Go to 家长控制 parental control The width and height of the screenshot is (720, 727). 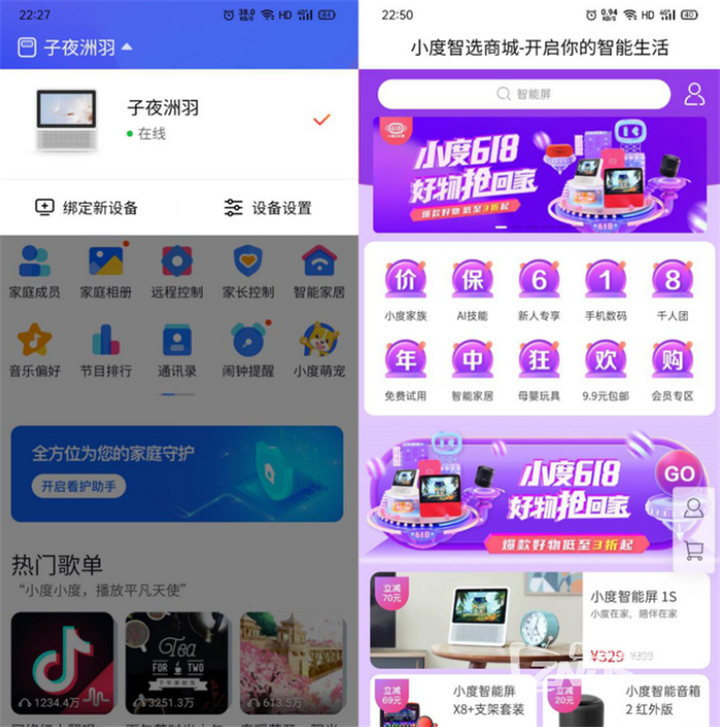click(248, 271)
